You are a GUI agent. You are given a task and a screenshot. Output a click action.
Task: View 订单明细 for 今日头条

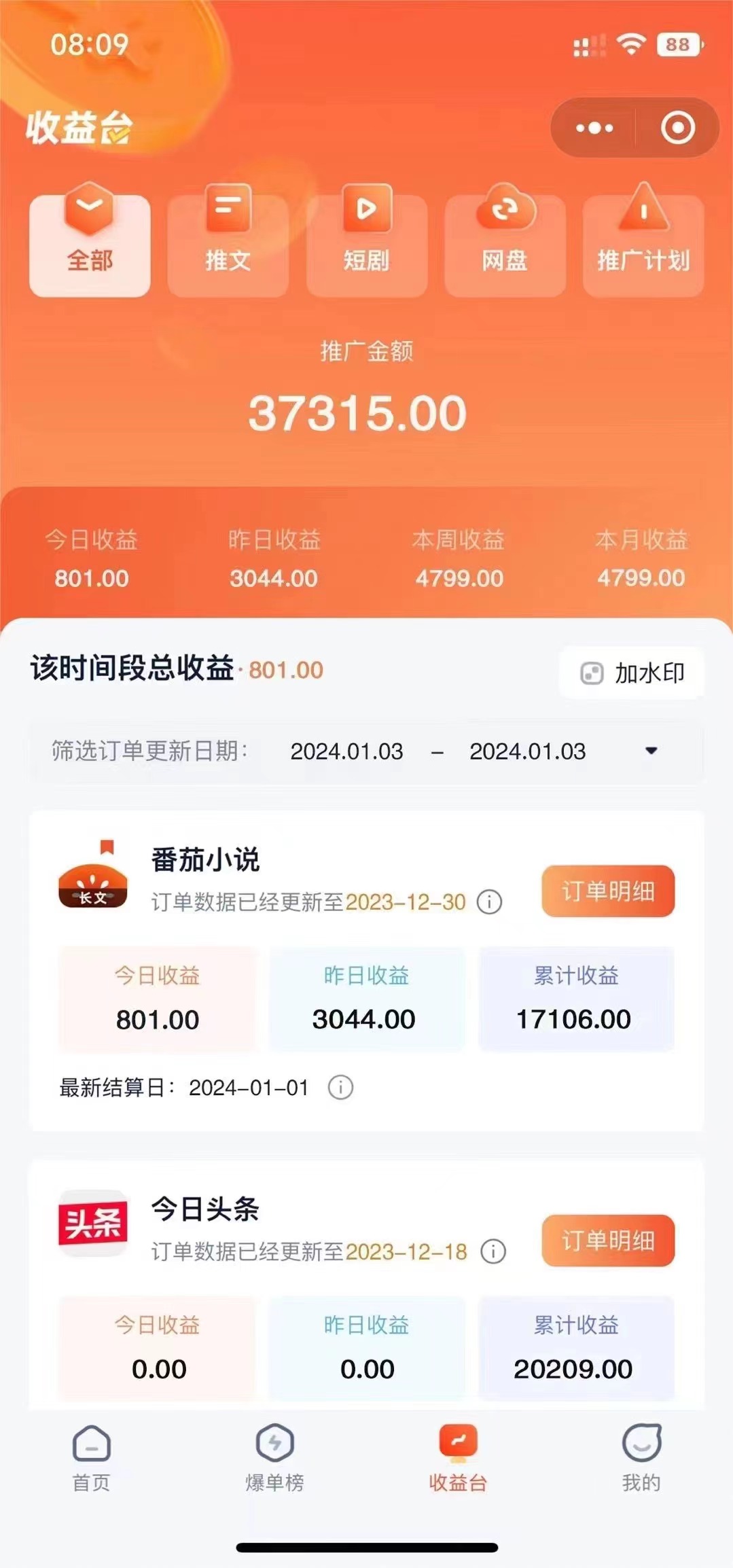(607, 1241)
